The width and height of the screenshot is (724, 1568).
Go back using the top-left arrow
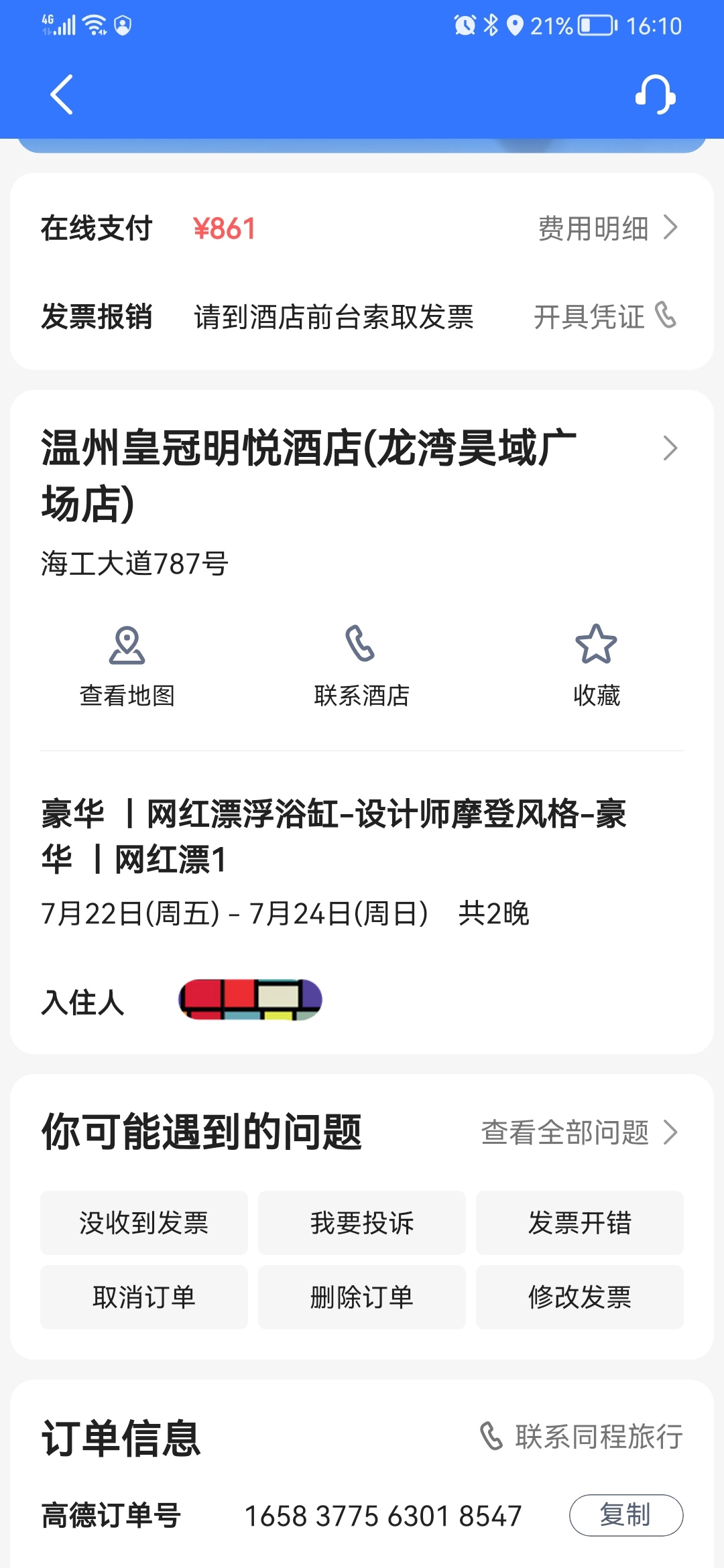pos(62,94)
